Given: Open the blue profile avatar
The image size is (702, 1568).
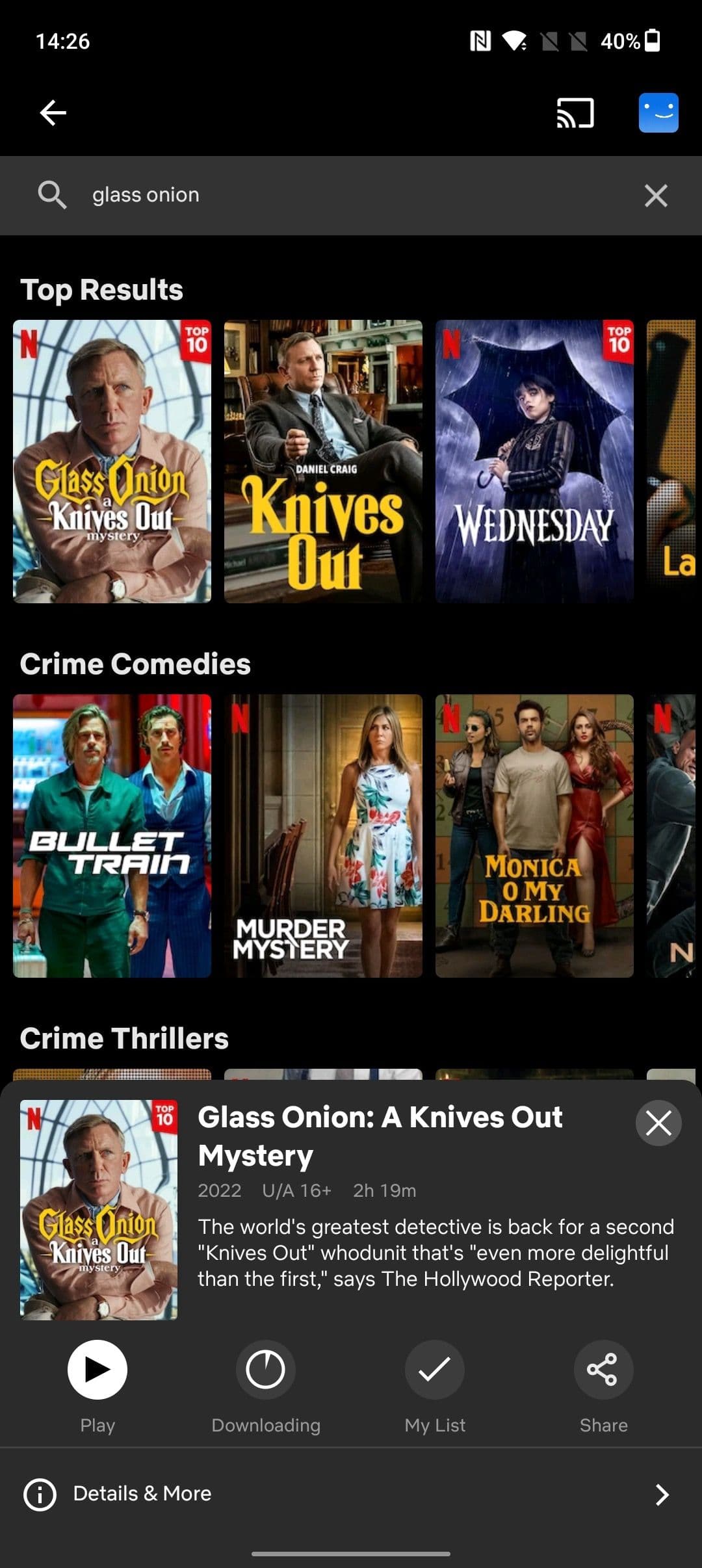Looking at the screenshot, I should (x=658, y=112).
